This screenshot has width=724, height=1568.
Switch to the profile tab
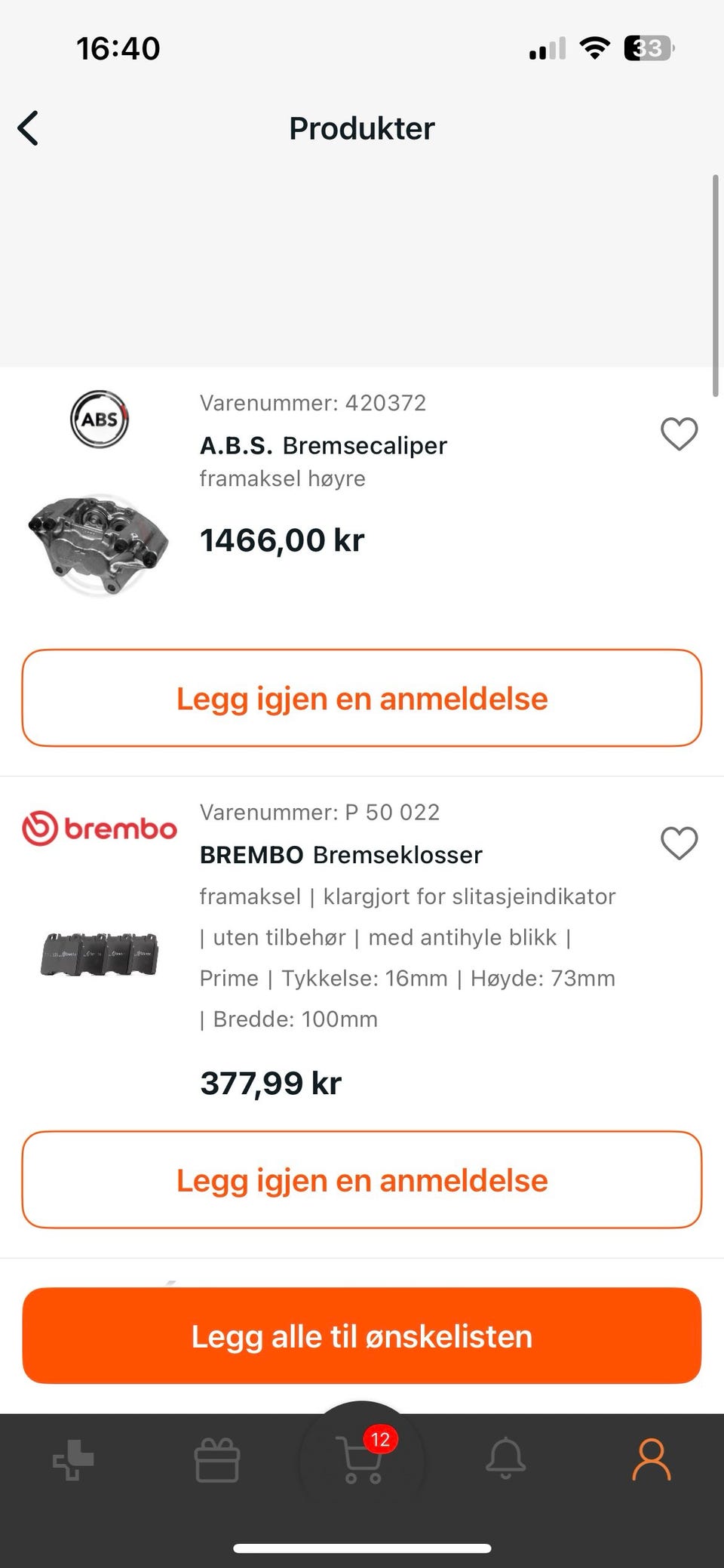[x=651, y=1459]
